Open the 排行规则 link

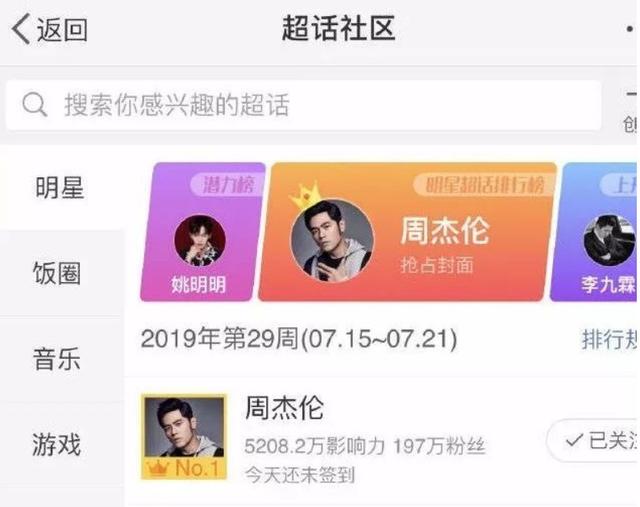610,339
